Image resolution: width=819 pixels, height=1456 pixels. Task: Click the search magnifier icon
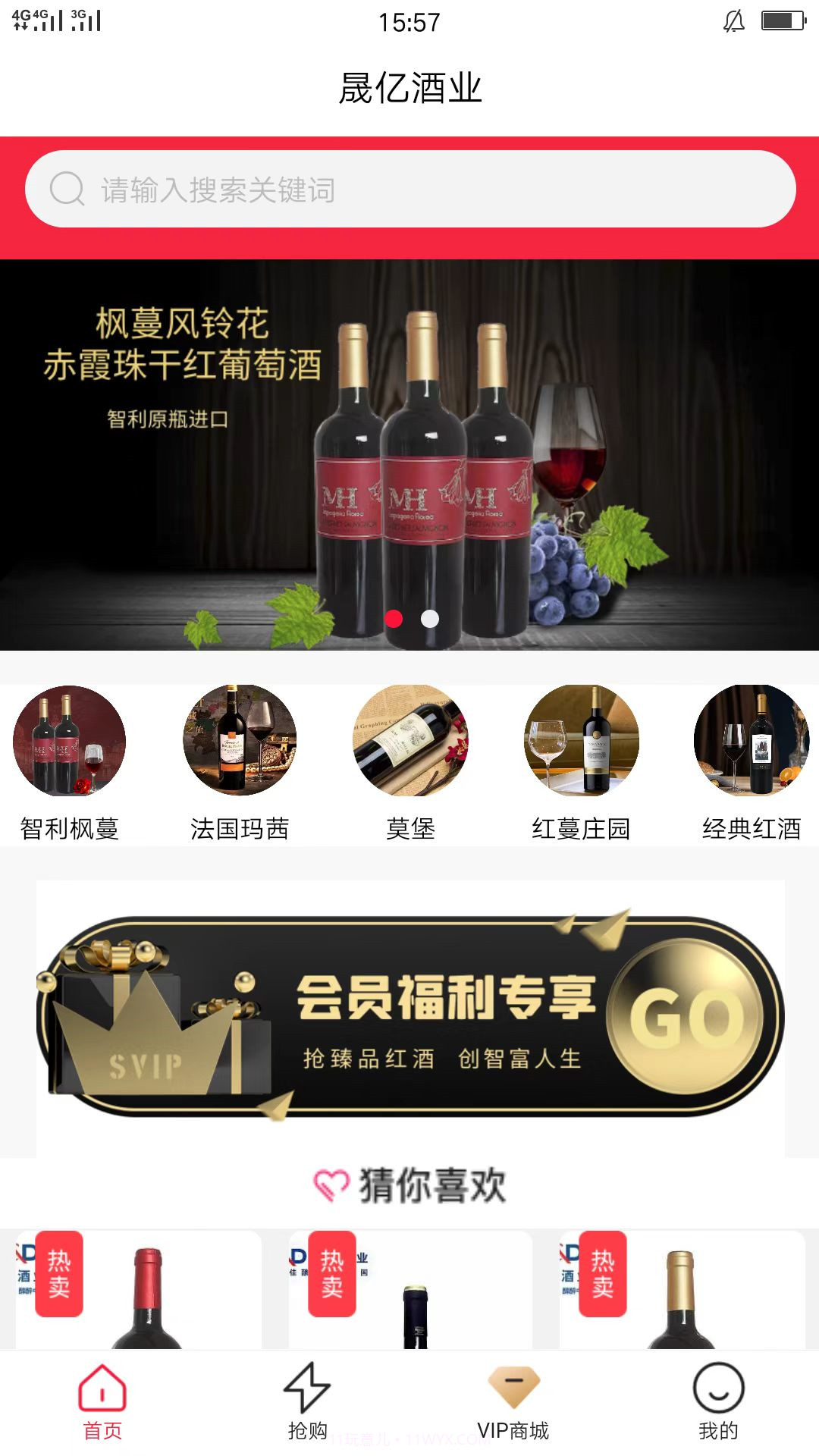[x=67, y=188]
